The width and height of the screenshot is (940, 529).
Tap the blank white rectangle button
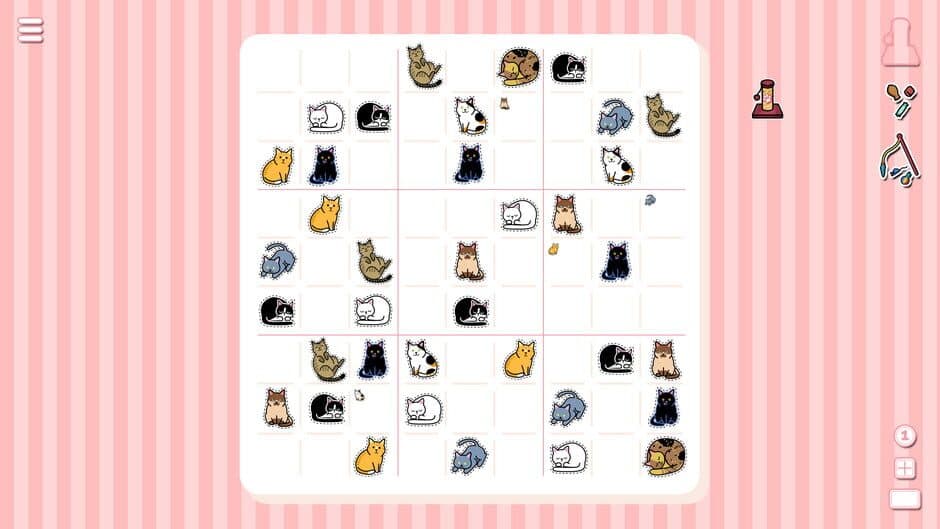(904, 498)
